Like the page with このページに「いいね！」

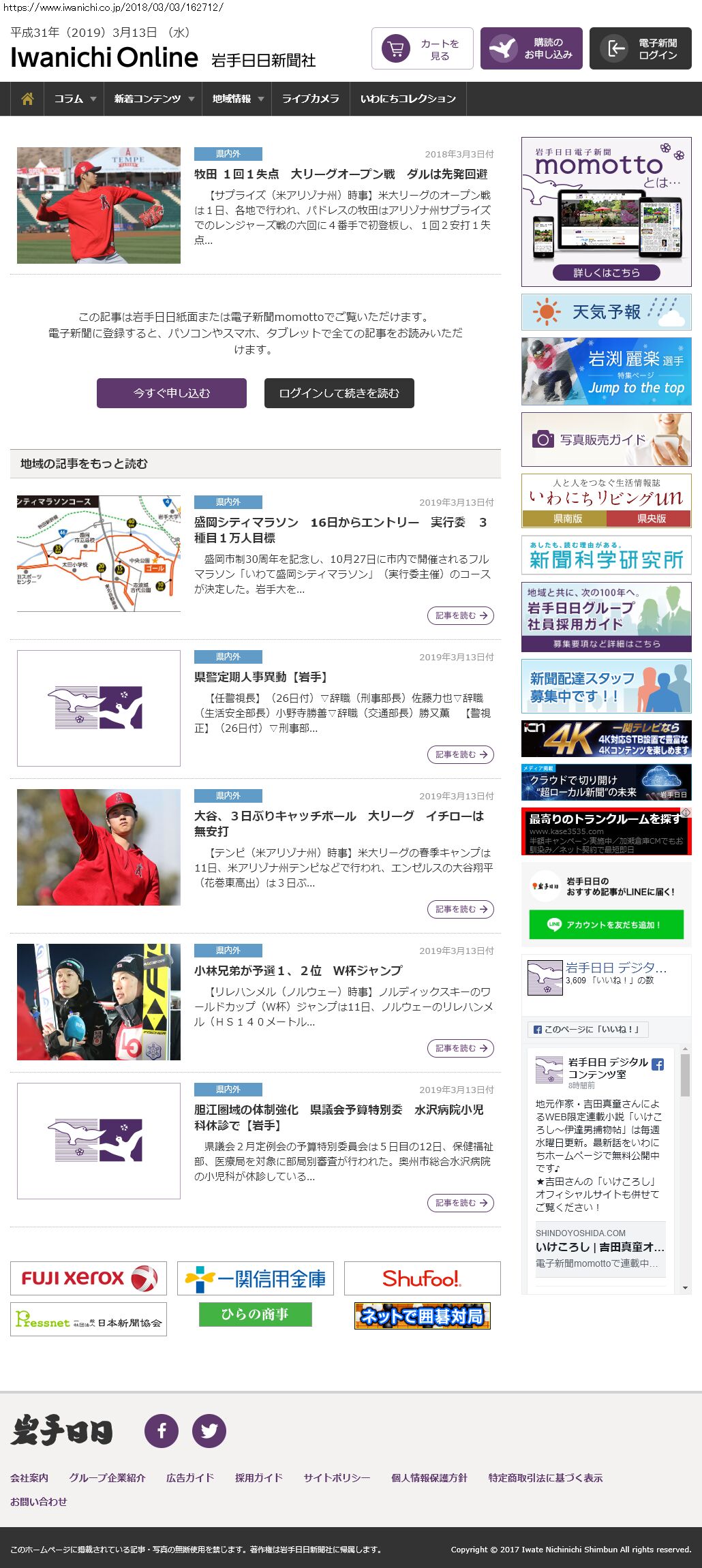coord(587,1029)
